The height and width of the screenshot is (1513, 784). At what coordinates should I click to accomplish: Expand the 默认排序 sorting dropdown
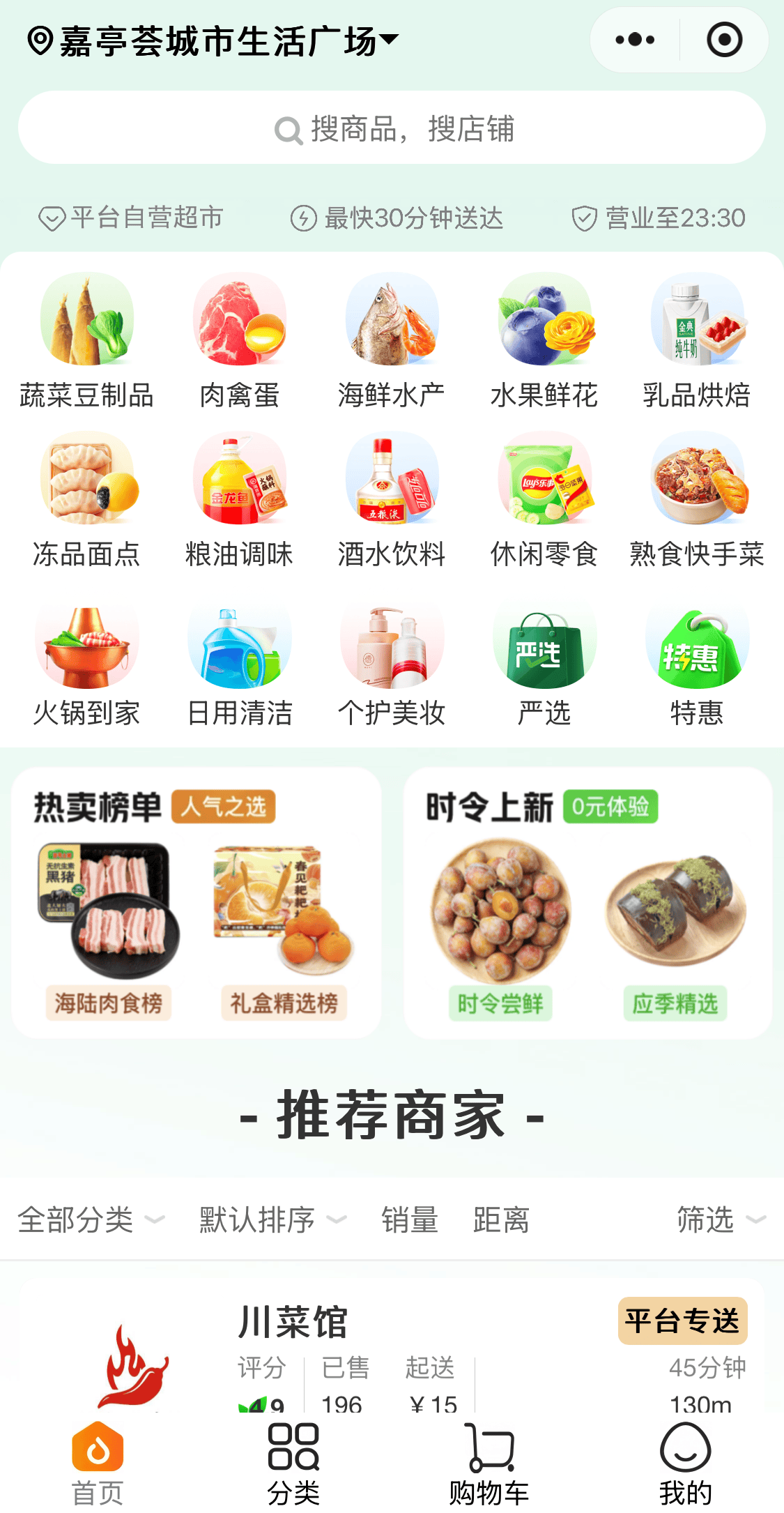[x=272, y=1219]
